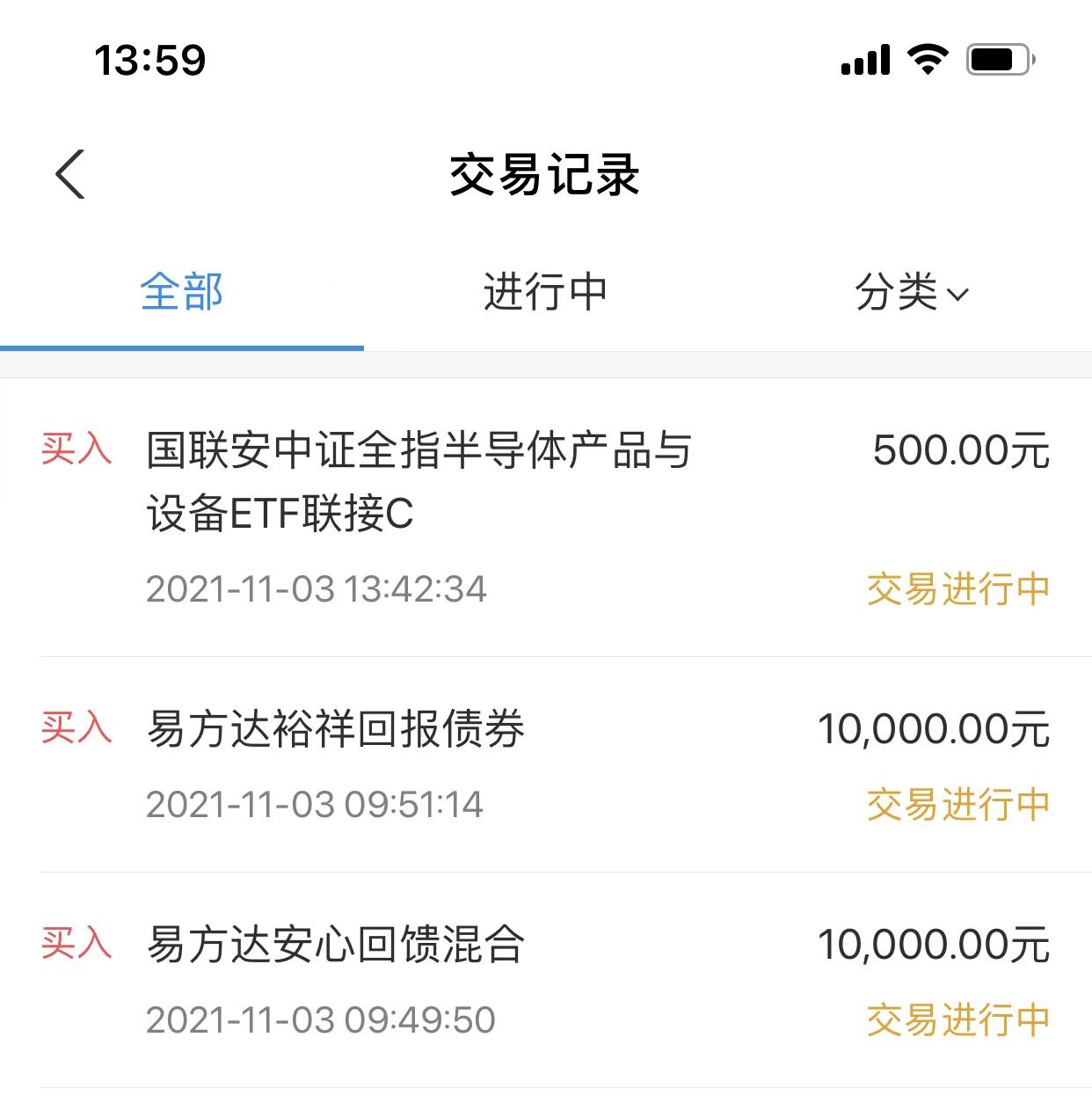Go back from 交易记录 page
This screenshot has width=1092, height=1103.
pos(70,174)
